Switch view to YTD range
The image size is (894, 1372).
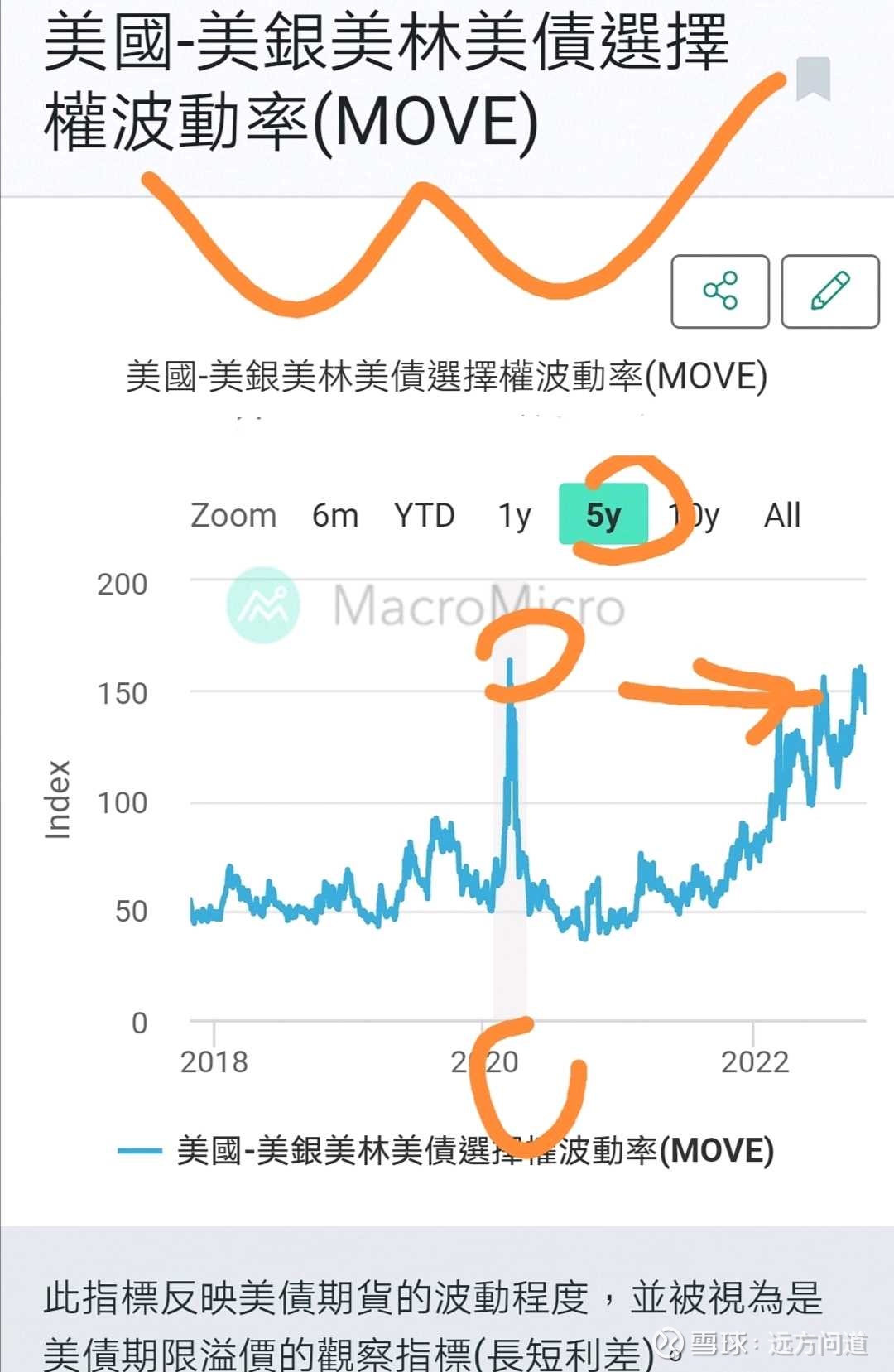[424, 515]
